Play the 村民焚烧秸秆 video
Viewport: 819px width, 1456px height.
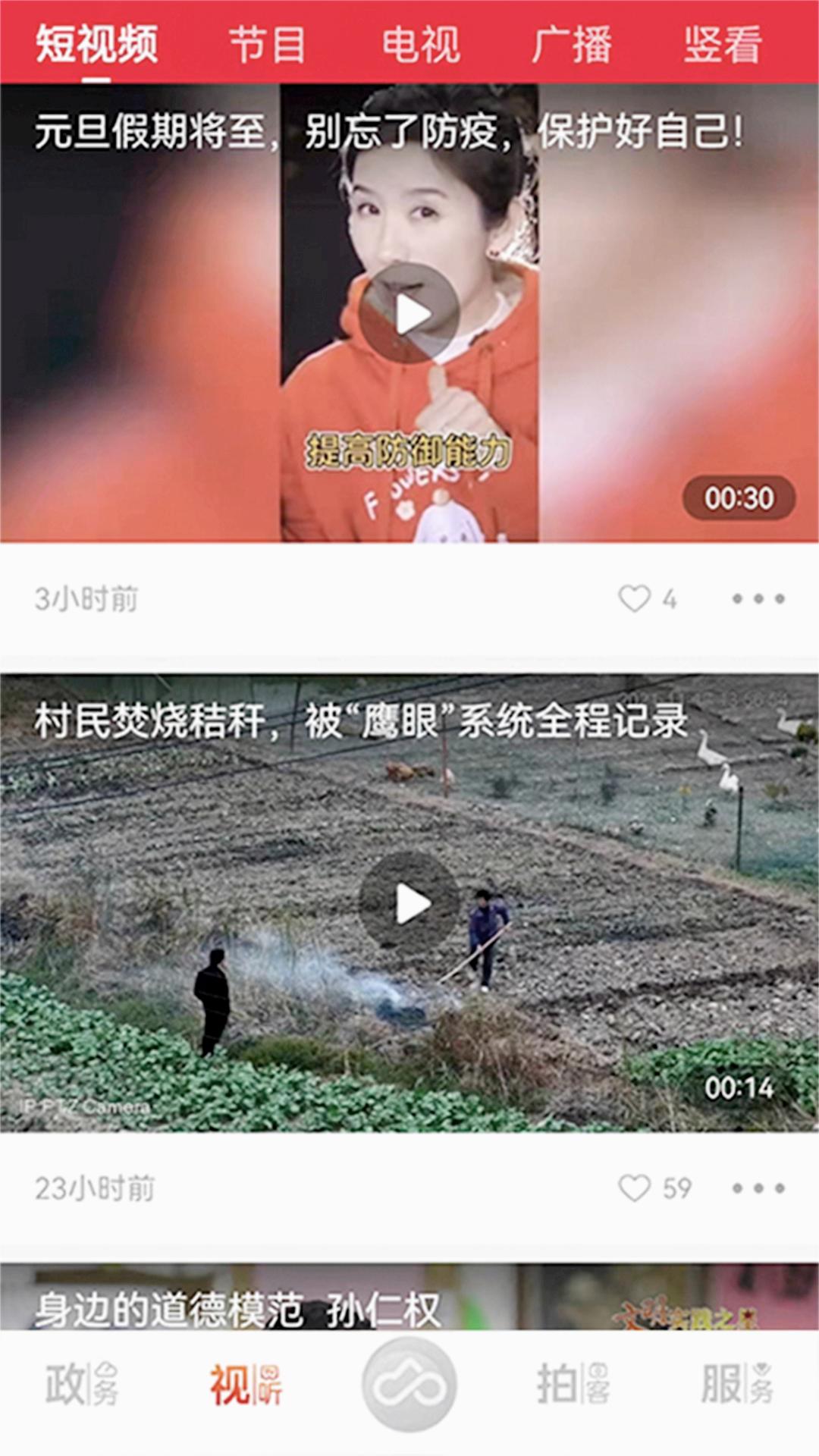tap(409, 903)
